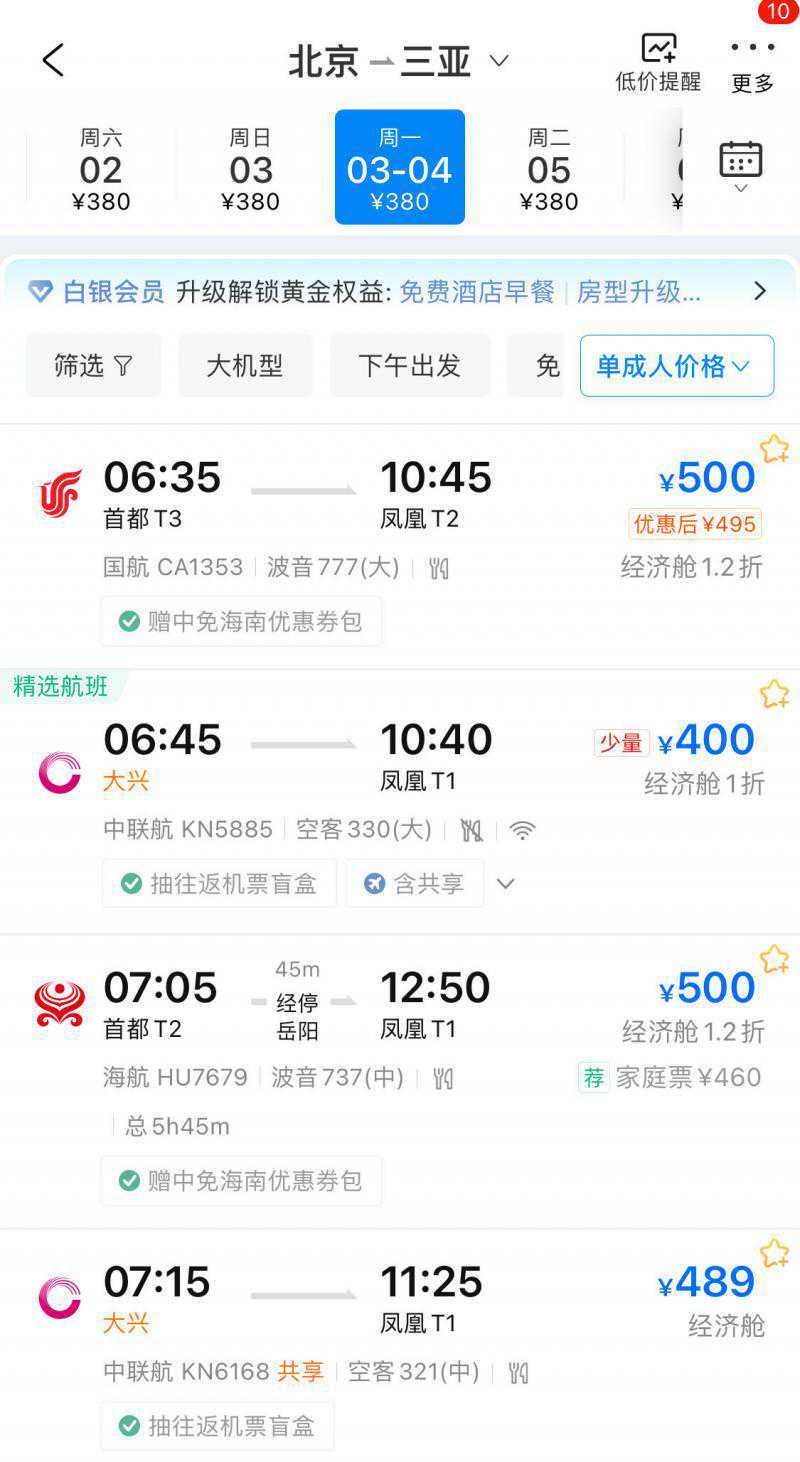Go back from the flight list
This screenshot has height=1462, width=800.
click(x=53, y=61)
